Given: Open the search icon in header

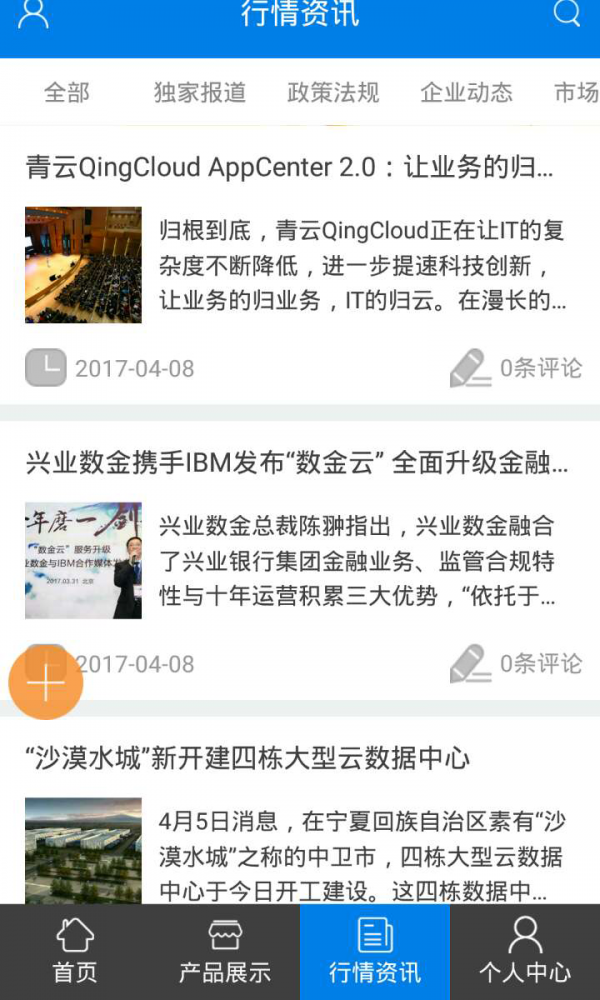Looking at the screenshot, I should (567, 13).
